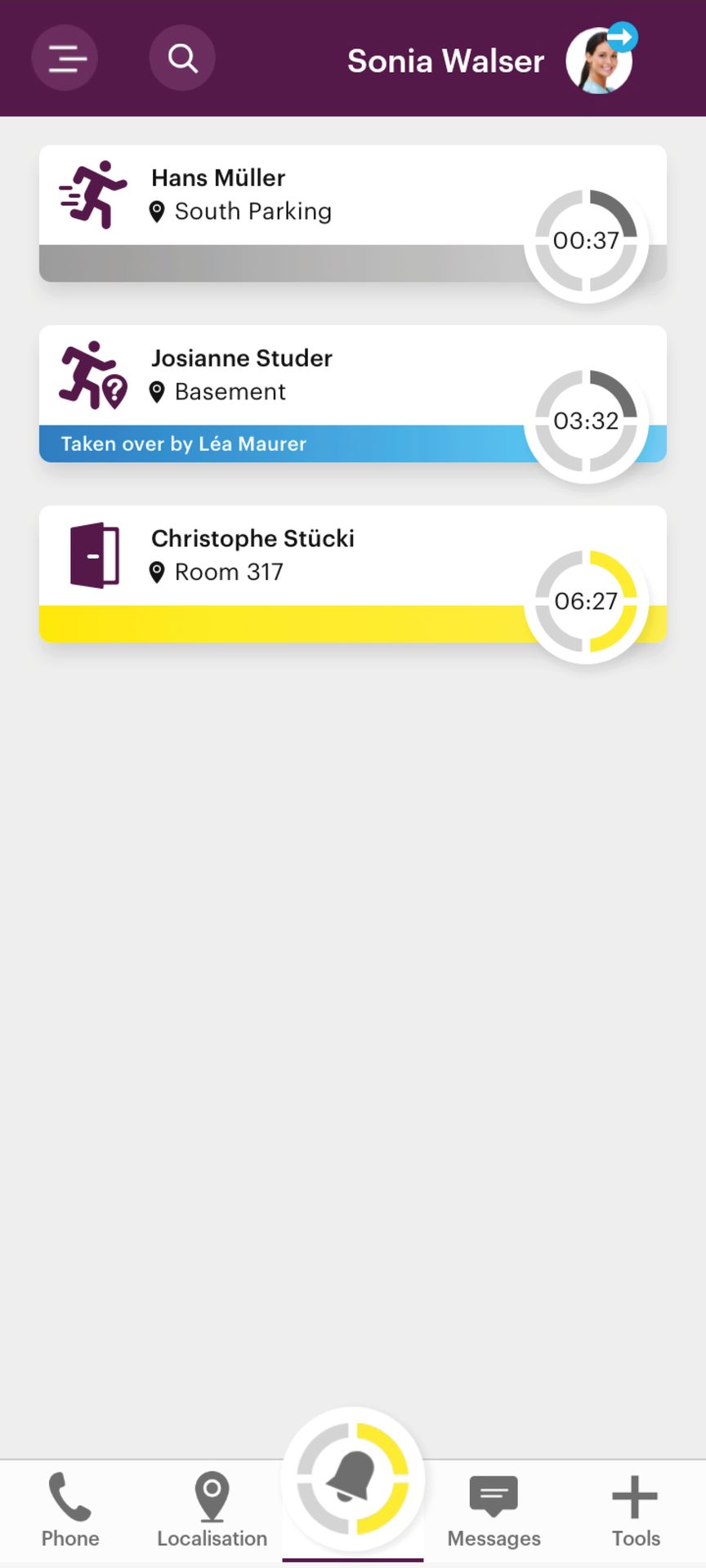
Task: Switch to the Localisation tab
Action: click(212, 1510)
